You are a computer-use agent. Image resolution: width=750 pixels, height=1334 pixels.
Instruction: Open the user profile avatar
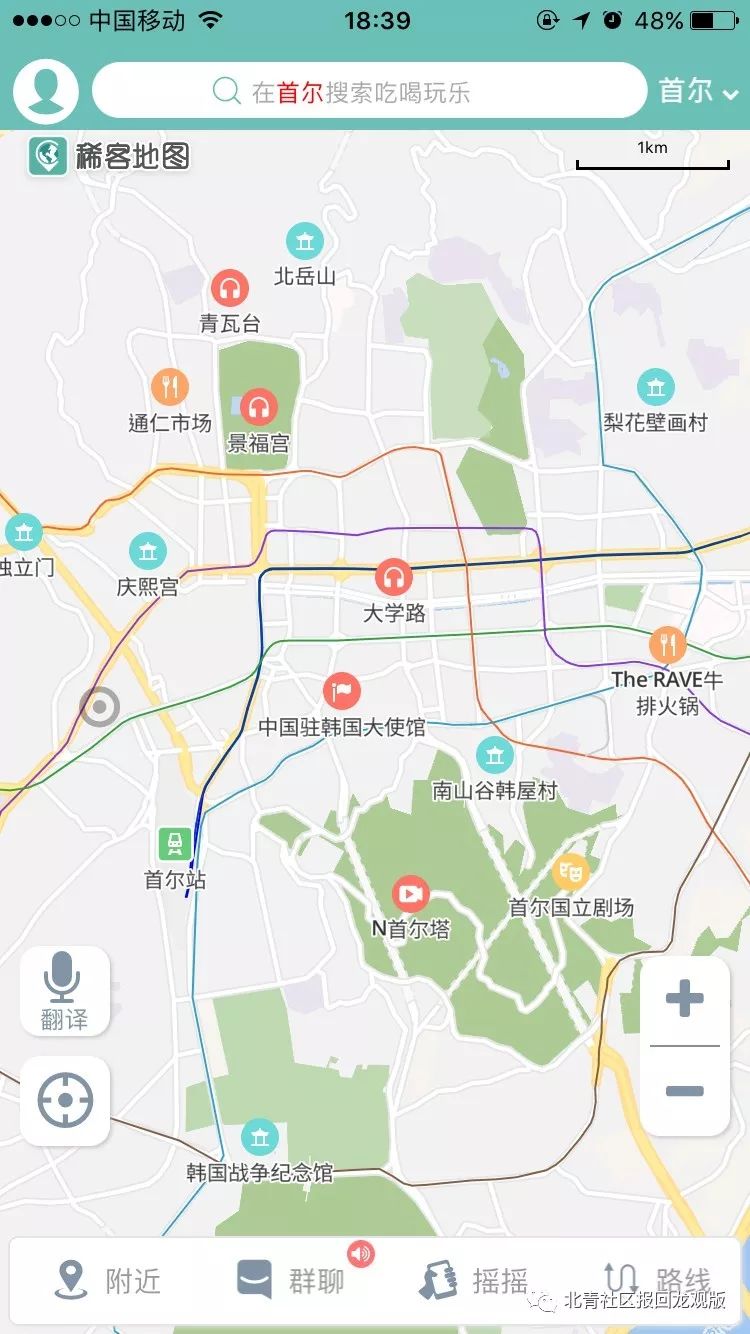click(46, 91)
